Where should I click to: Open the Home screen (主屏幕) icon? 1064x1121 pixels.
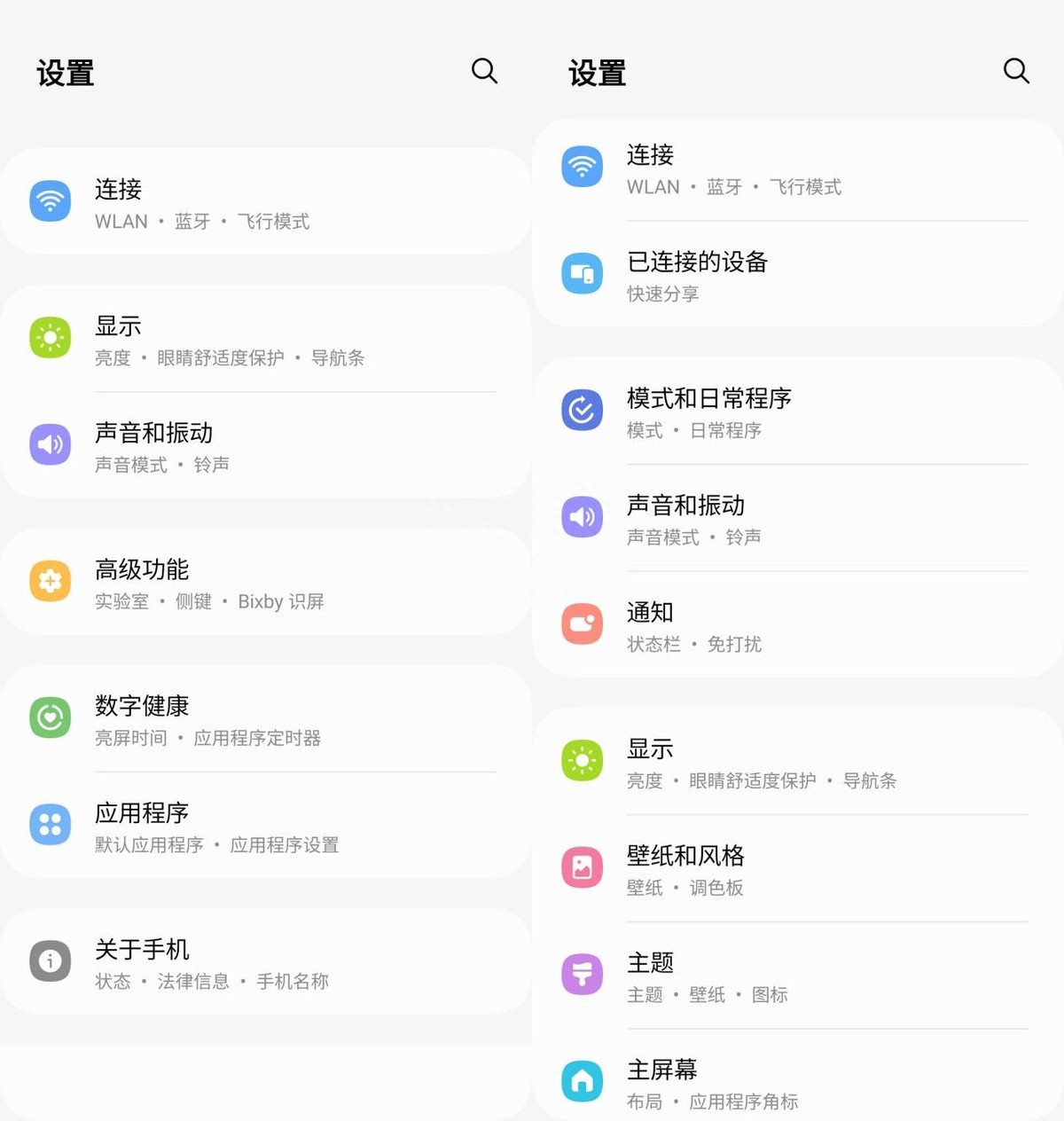tap(582, 1081)
